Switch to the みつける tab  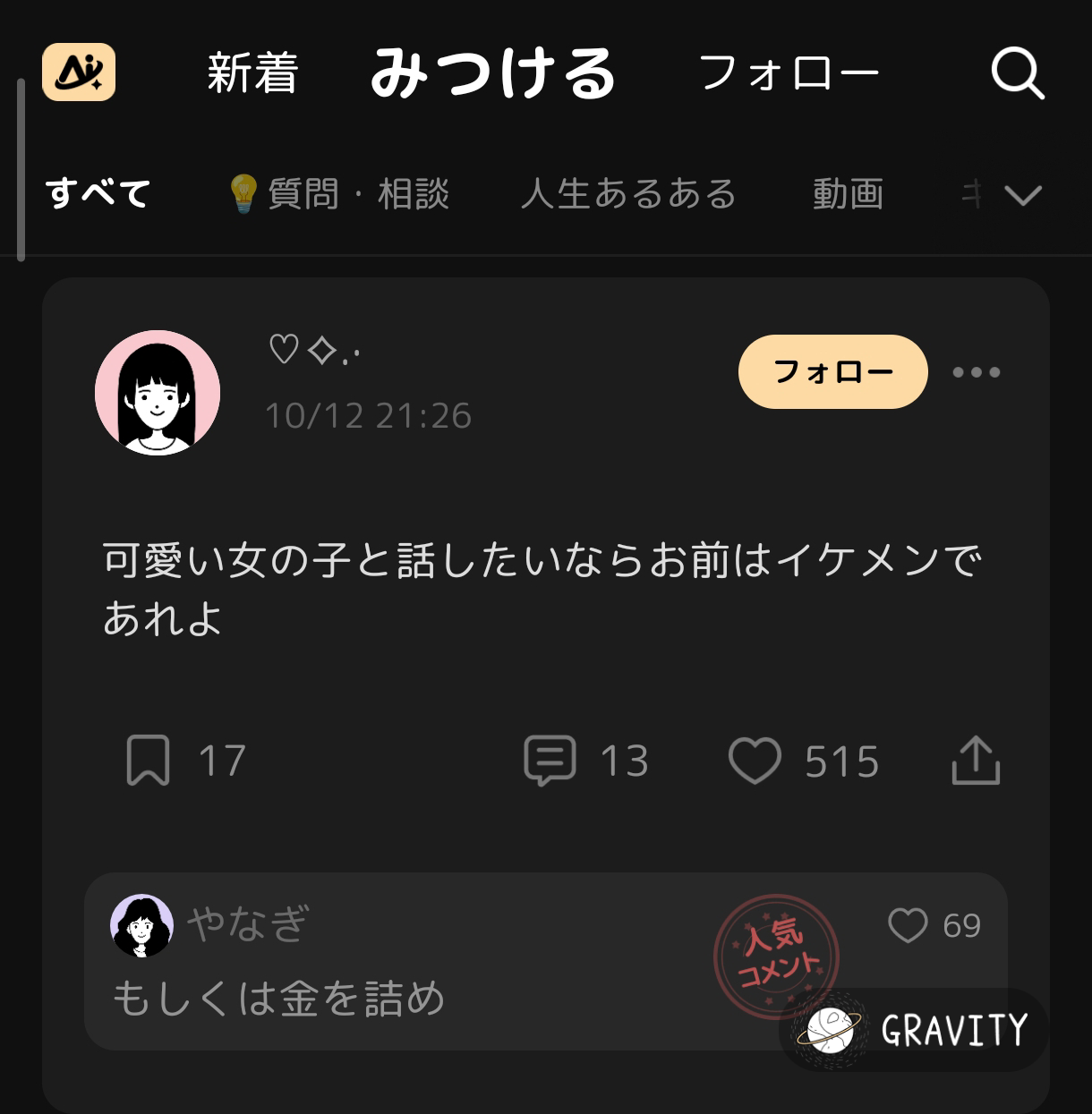tap(493, 73)
